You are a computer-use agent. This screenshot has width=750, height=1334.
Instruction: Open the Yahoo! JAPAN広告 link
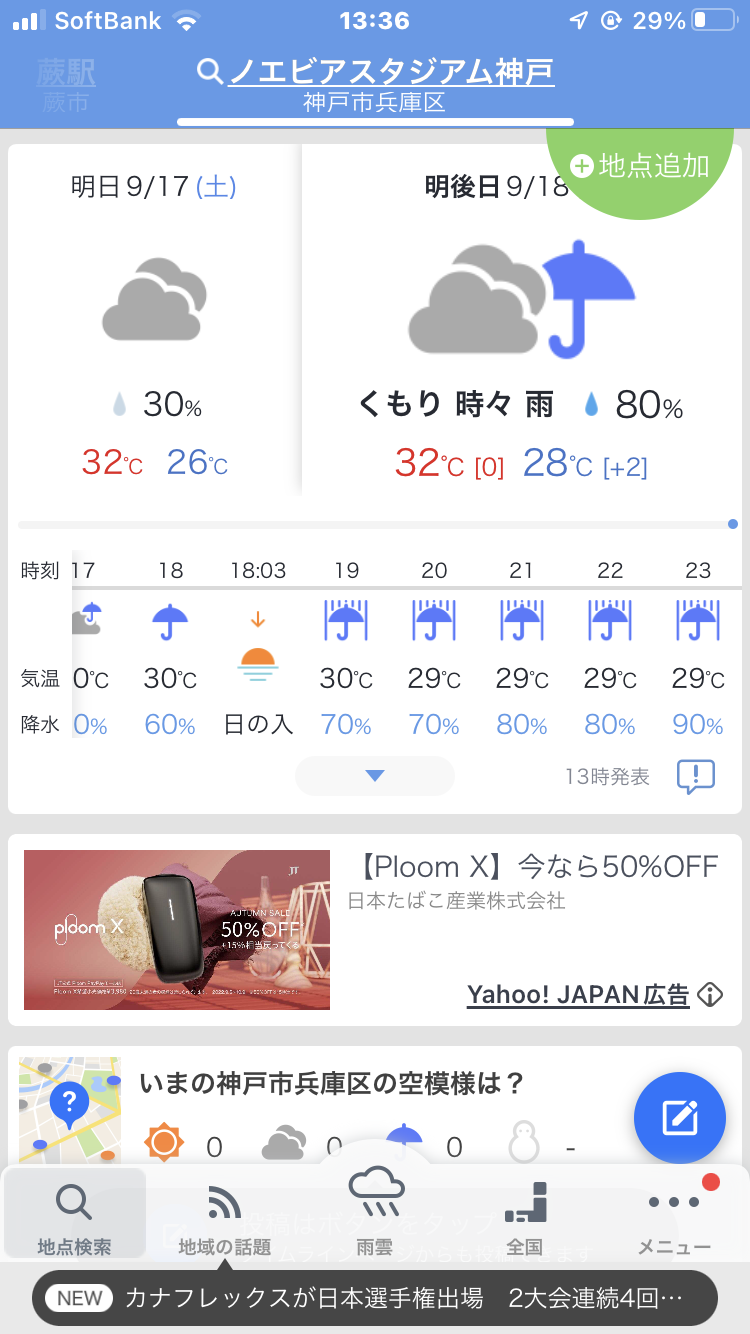(578, 994)
